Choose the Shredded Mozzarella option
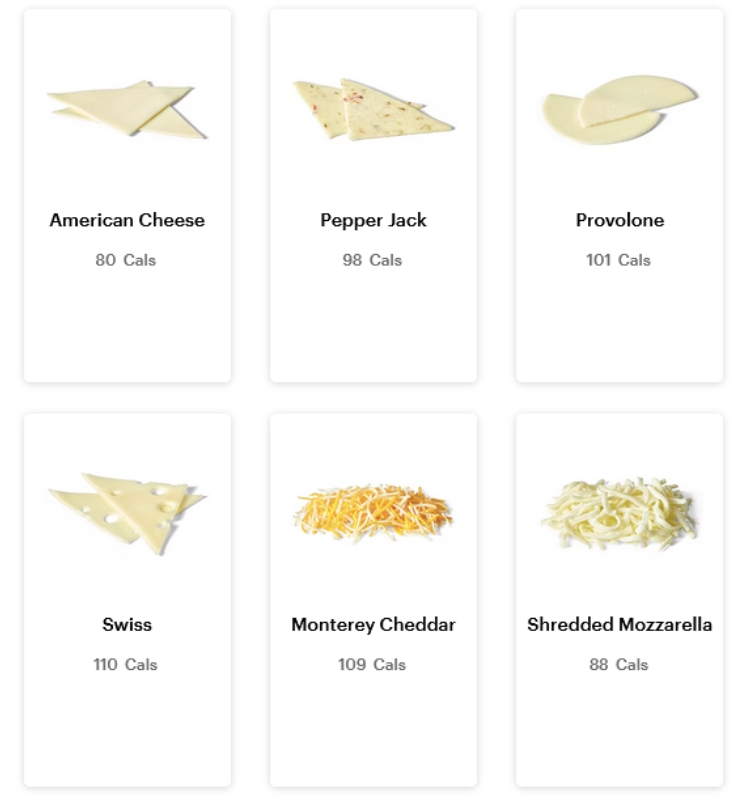This screenshot has height=800, width=750. (x=619, y=600)
